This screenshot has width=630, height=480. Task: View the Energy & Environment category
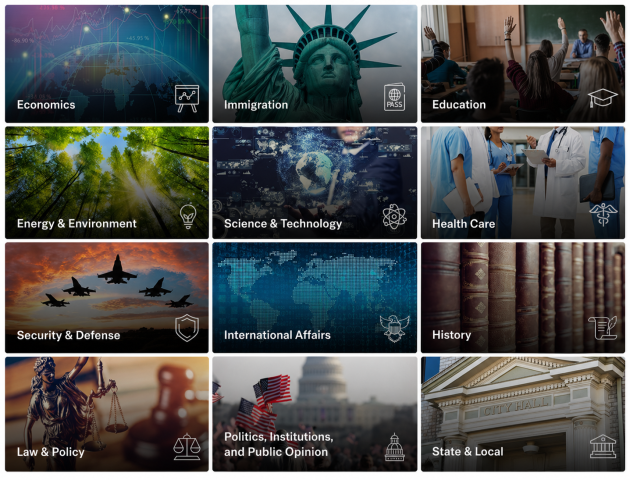(x=107, y=182)
